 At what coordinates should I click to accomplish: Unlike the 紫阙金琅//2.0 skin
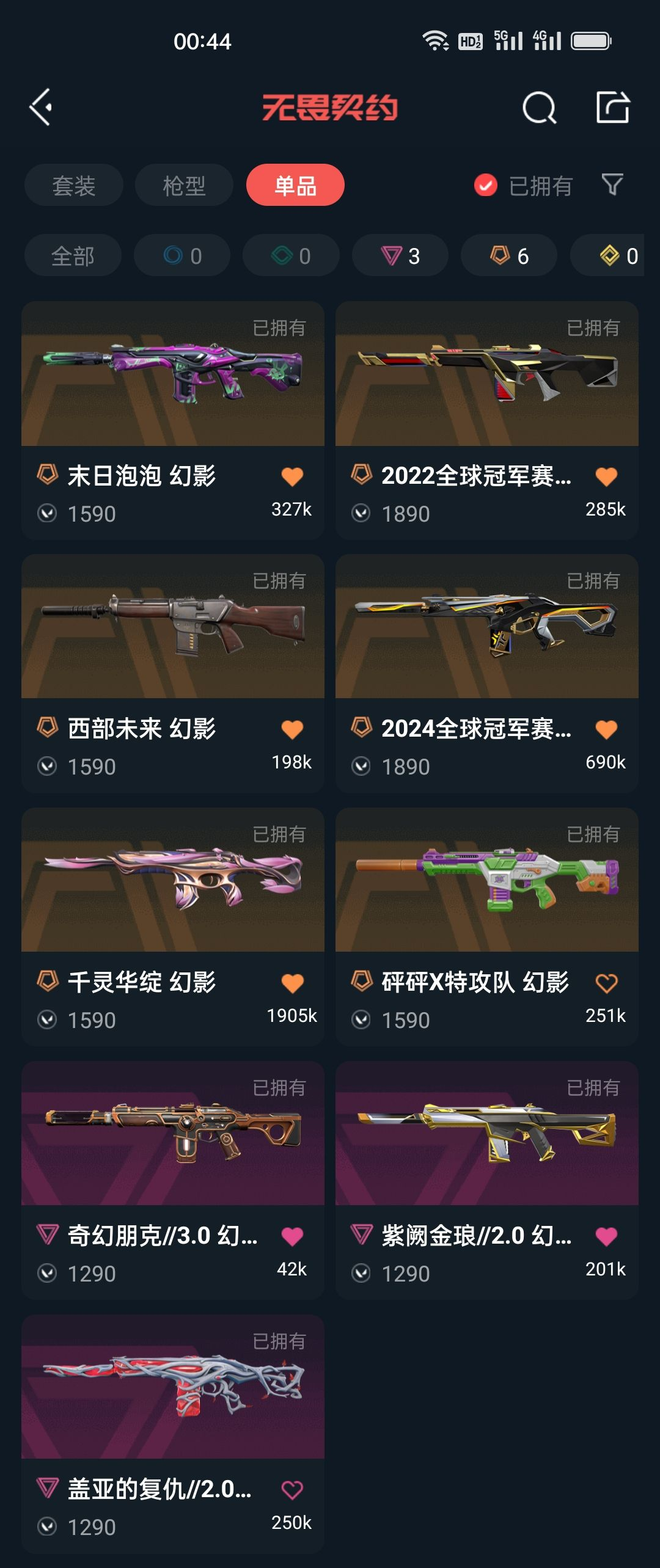(606, 1236)
